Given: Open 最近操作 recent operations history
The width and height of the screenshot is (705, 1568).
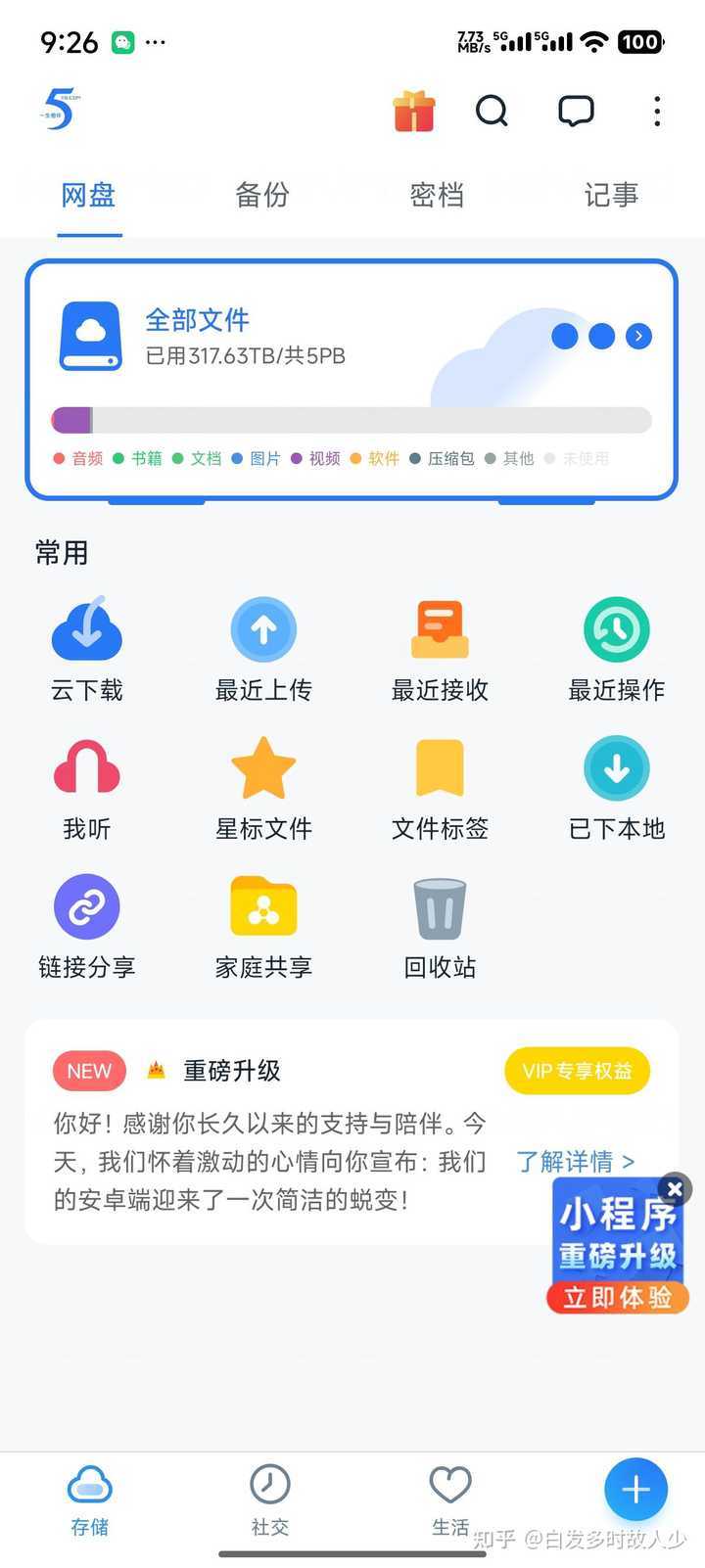Looking at the screenshot, I should [x=616, y=646].
